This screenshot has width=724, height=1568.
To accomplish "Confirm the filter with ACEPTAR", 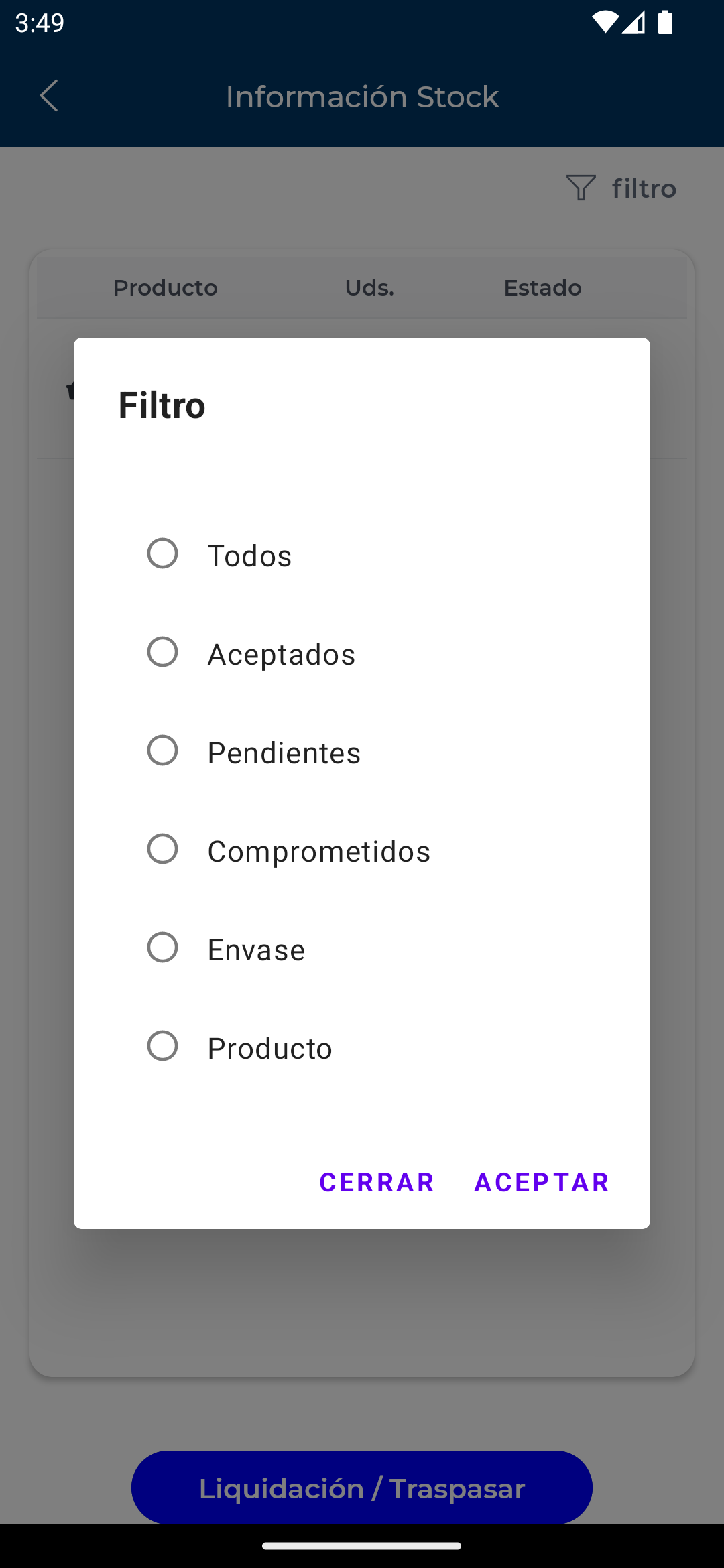I will click(542, 1183).
